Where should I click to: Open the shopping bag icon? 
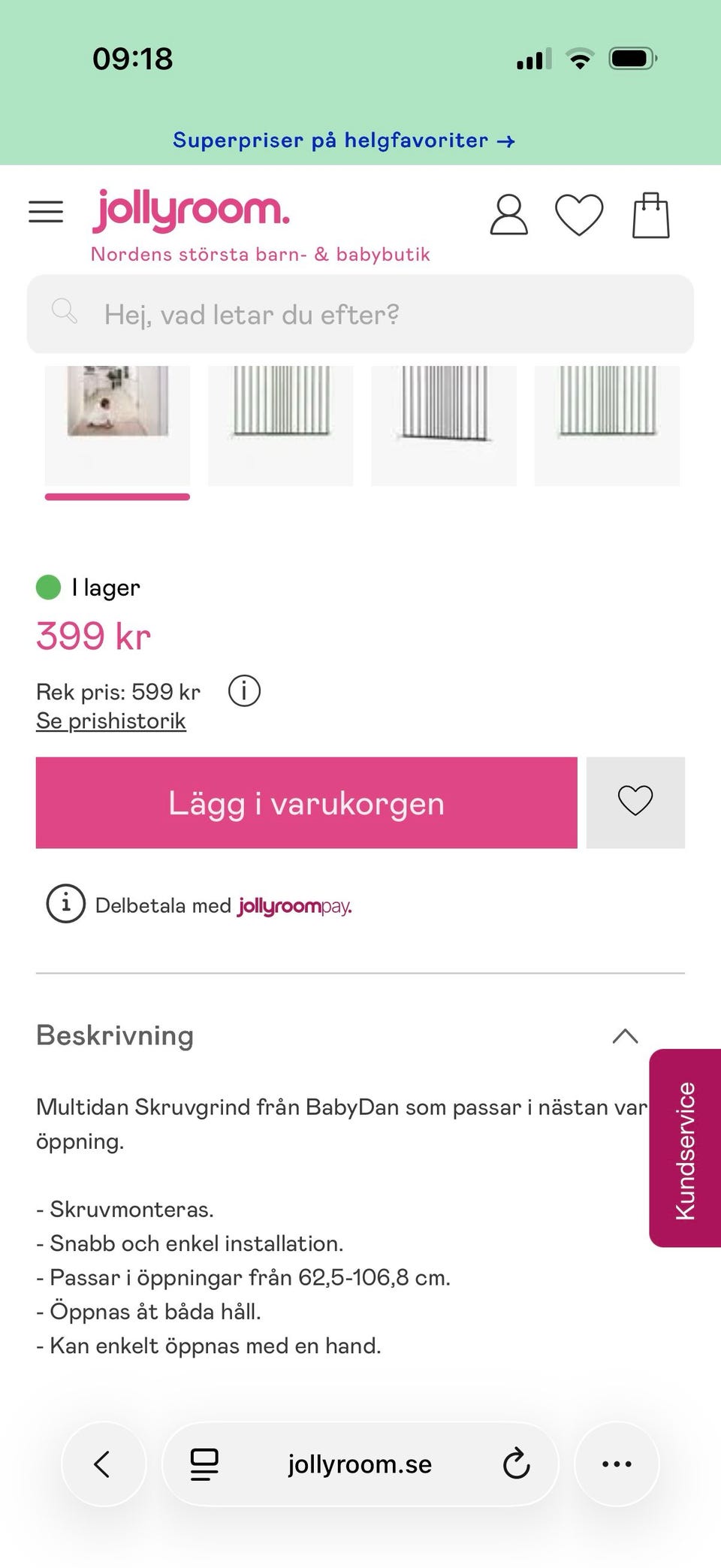click(650, 213)
